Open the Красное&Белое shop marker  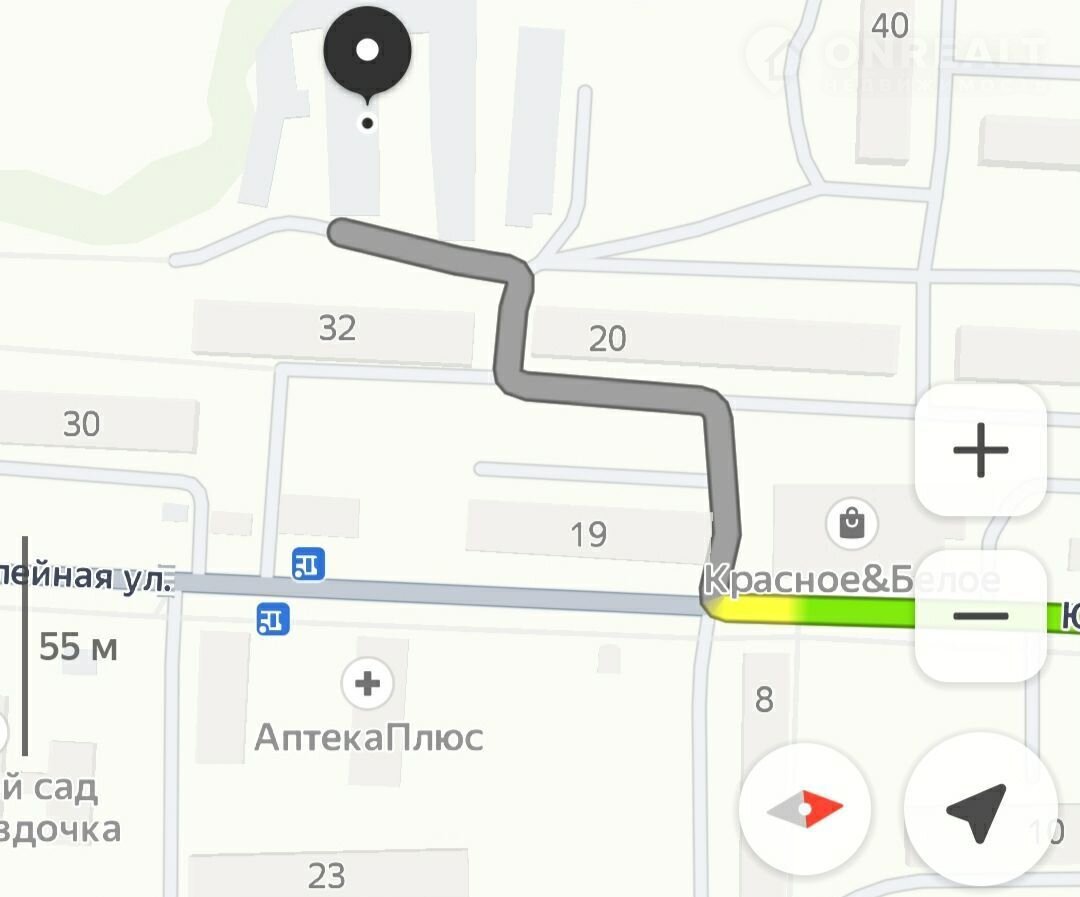(x=852, y=523)
